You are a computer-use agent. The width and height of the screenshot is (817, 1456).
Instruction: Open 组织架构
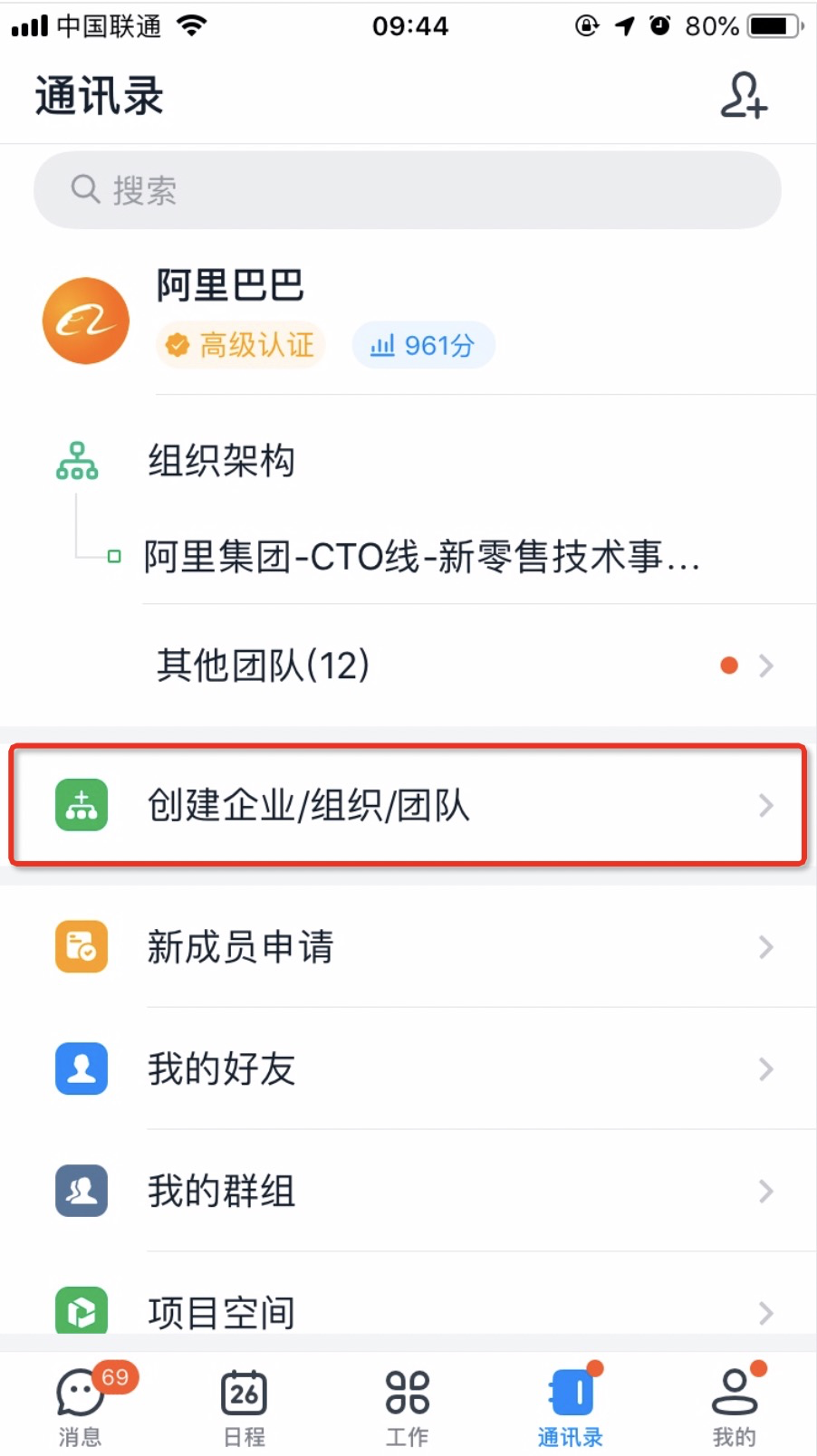[221, 460]
